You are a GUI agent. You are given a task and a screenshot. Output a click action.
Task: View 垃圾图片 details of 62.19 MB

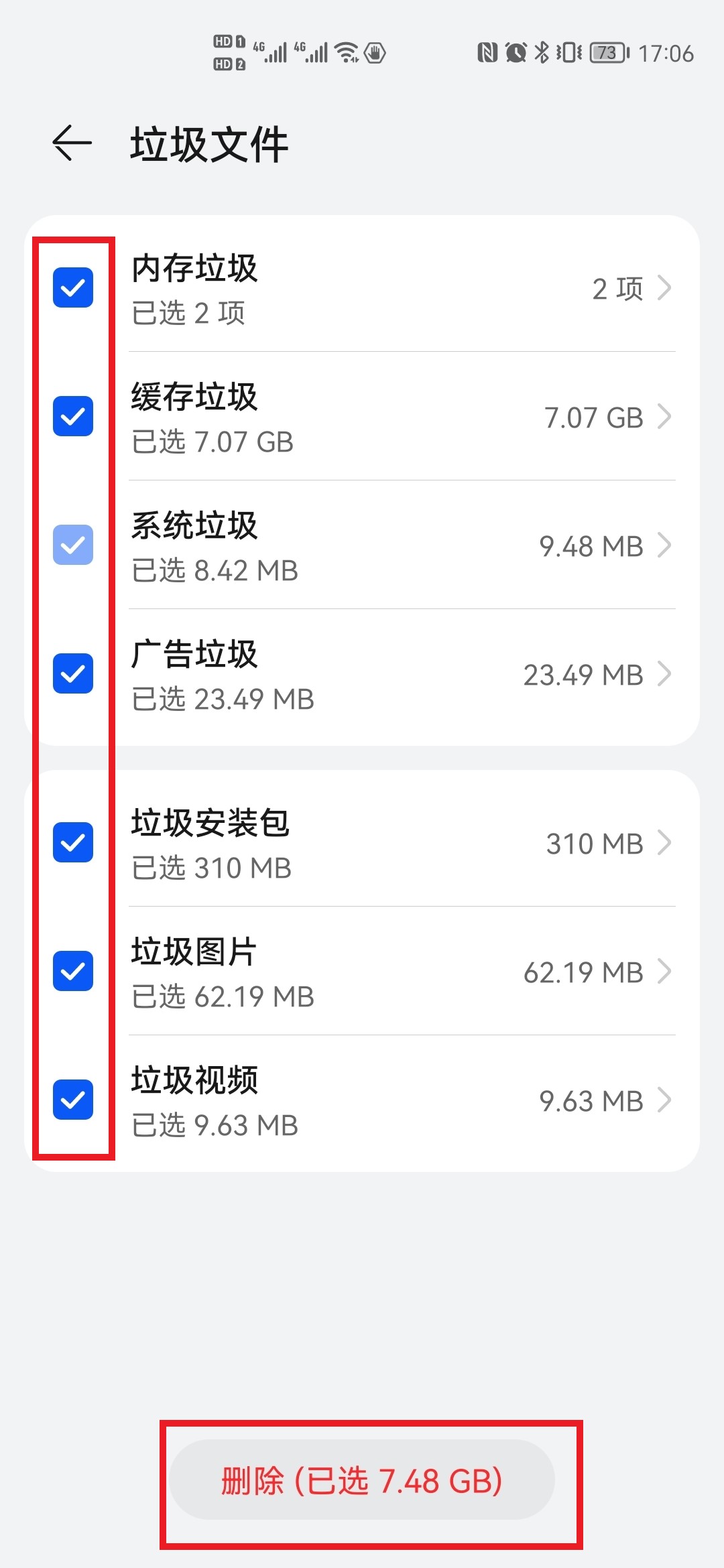[x=402, y=971]
